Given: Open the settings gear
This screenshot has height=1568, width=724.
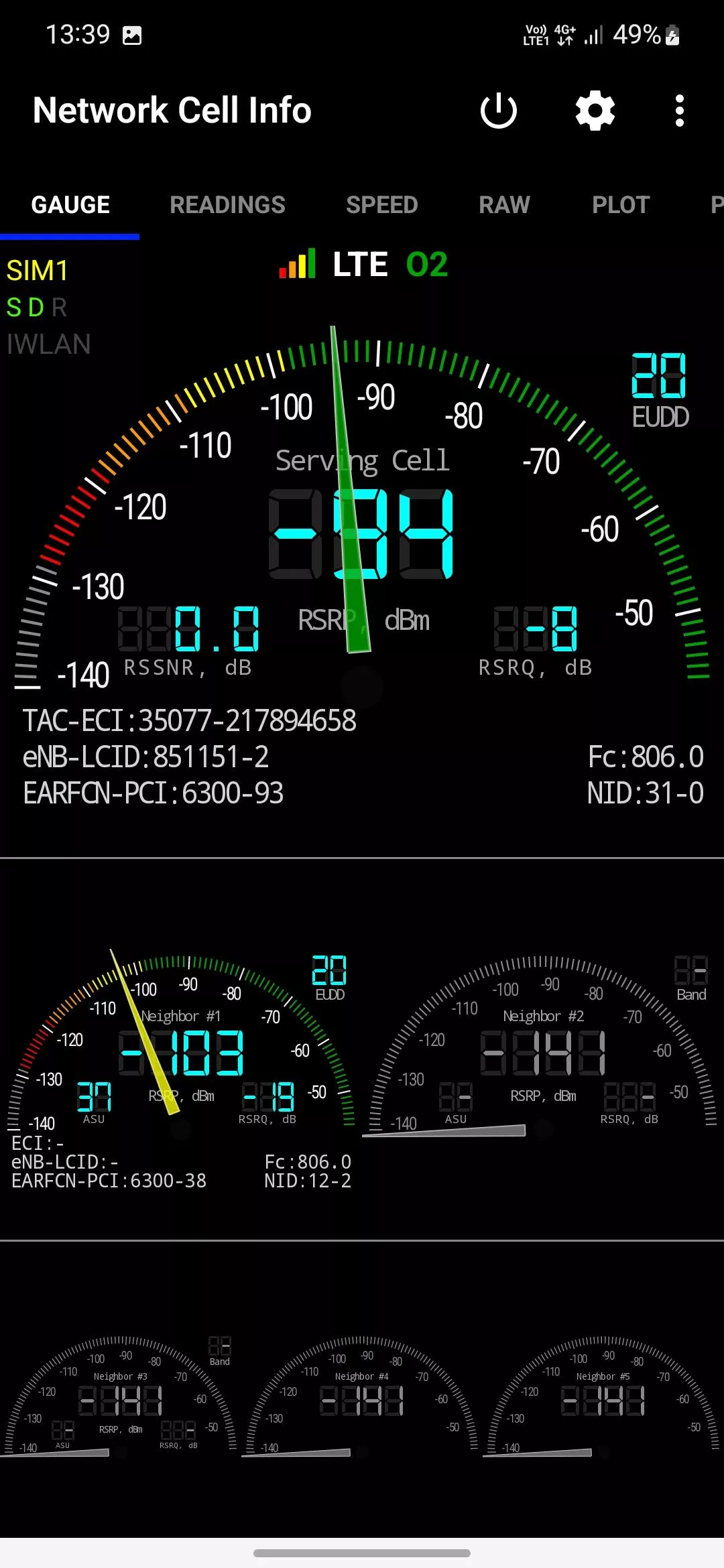Looking at the screenshot, I should tap(595, 111).
